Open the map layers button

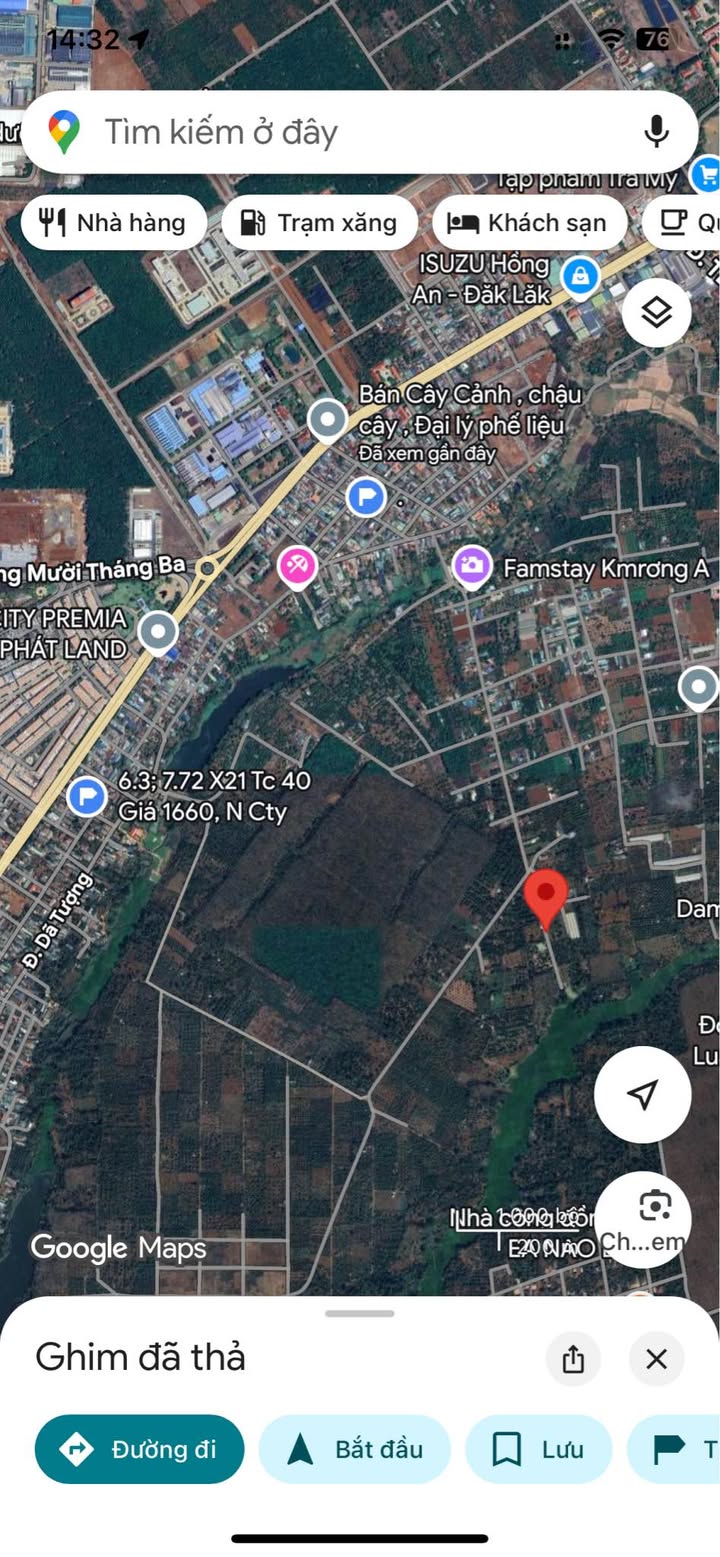click(x=656, y=313)
